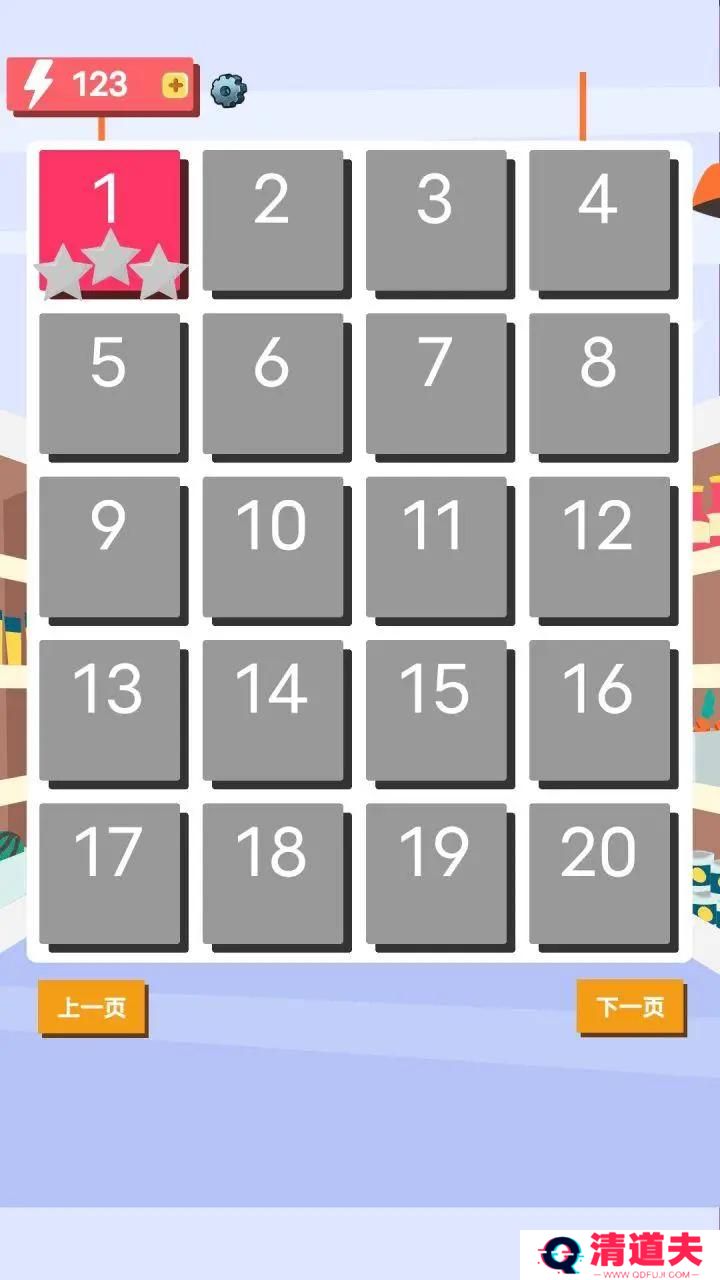Add more energy with the plus button

point(175,86)
